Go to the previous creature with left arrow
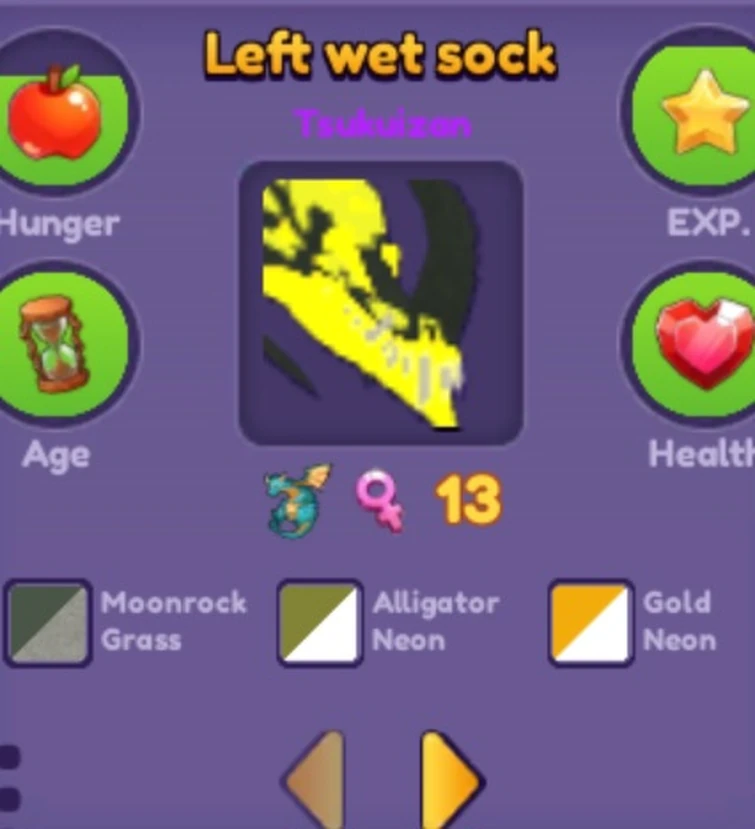The width and height of the screenshot is (755, 829). (x=316, y=779)
